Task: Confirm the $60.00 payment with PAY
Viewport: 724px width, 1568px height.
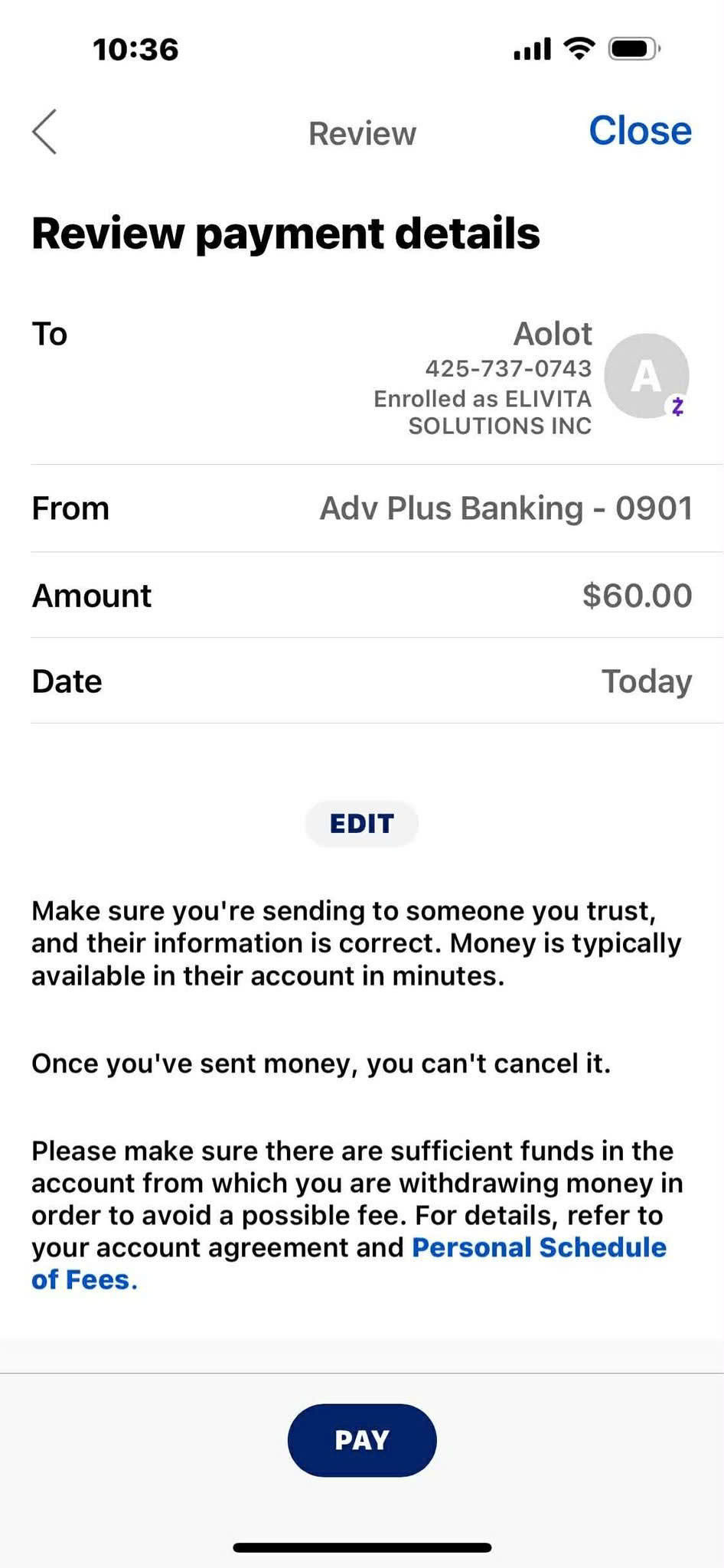Action: pos(362,1440)
